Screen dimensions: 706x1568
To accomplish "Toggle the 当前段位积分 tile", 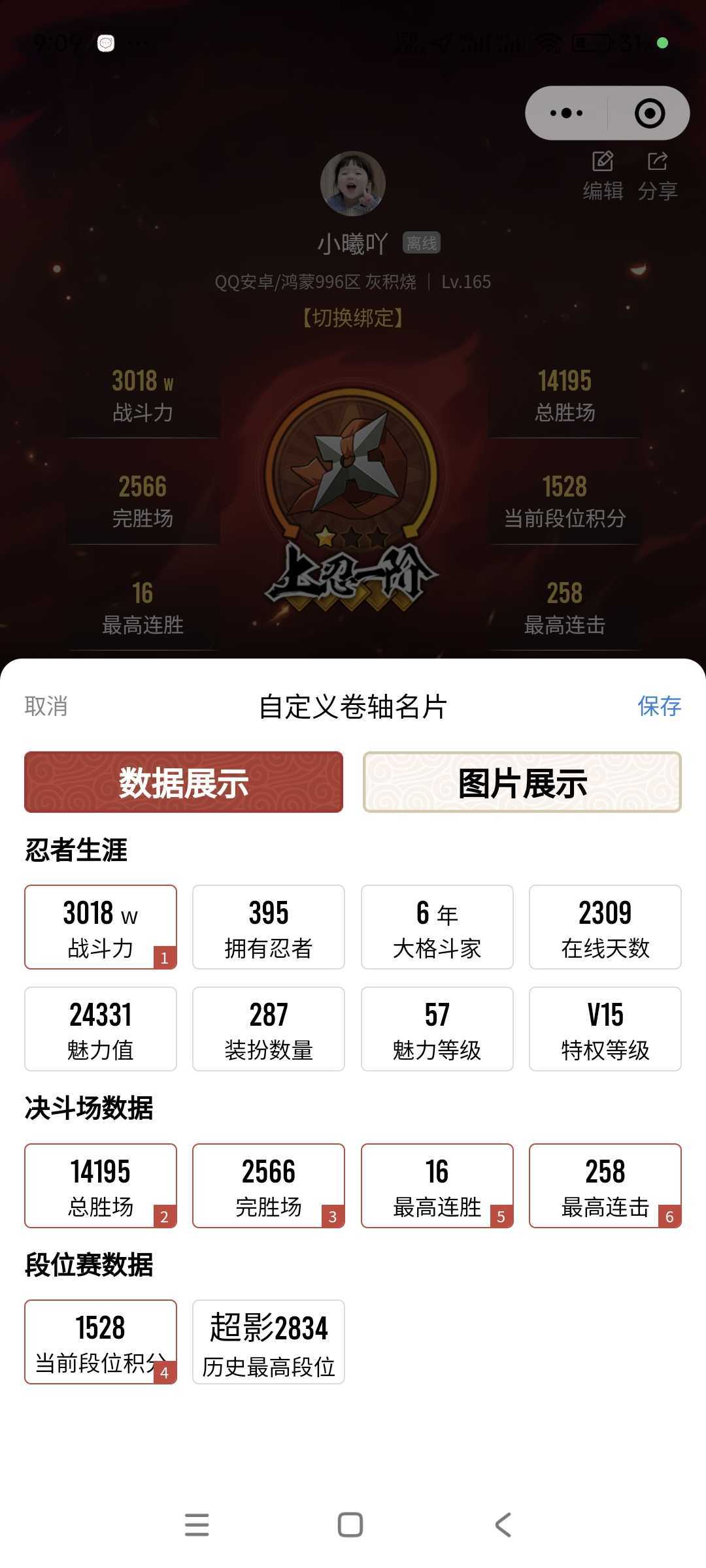I will (101, 1342).
